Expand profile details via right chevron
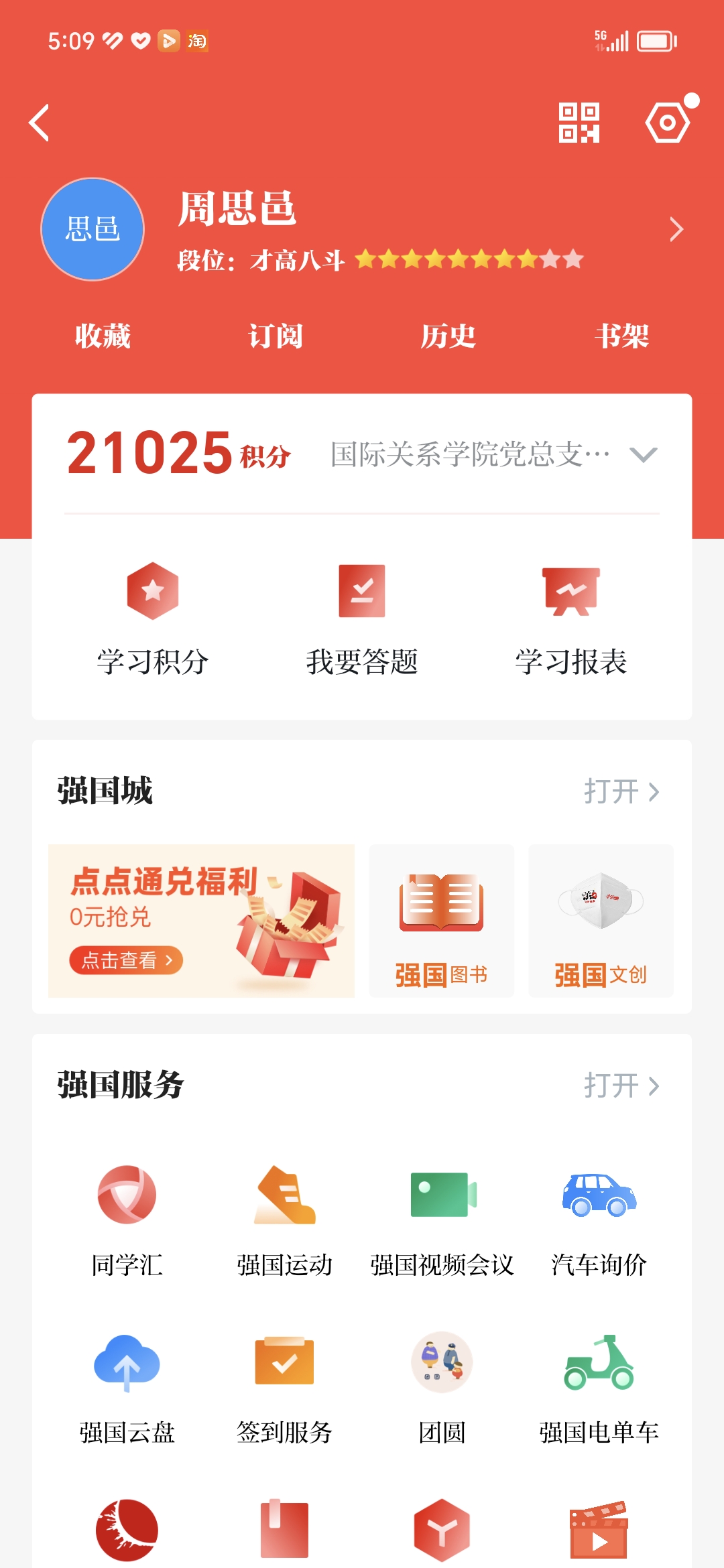The height and width of the screenshot is (1568, 724). coord(676,229)
